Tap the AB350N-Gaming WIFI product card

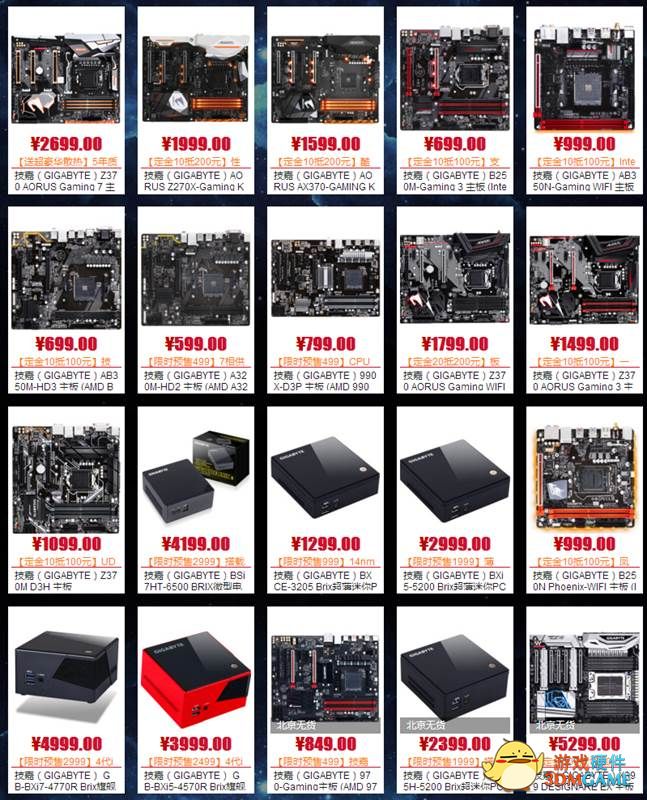pos(584,80)
